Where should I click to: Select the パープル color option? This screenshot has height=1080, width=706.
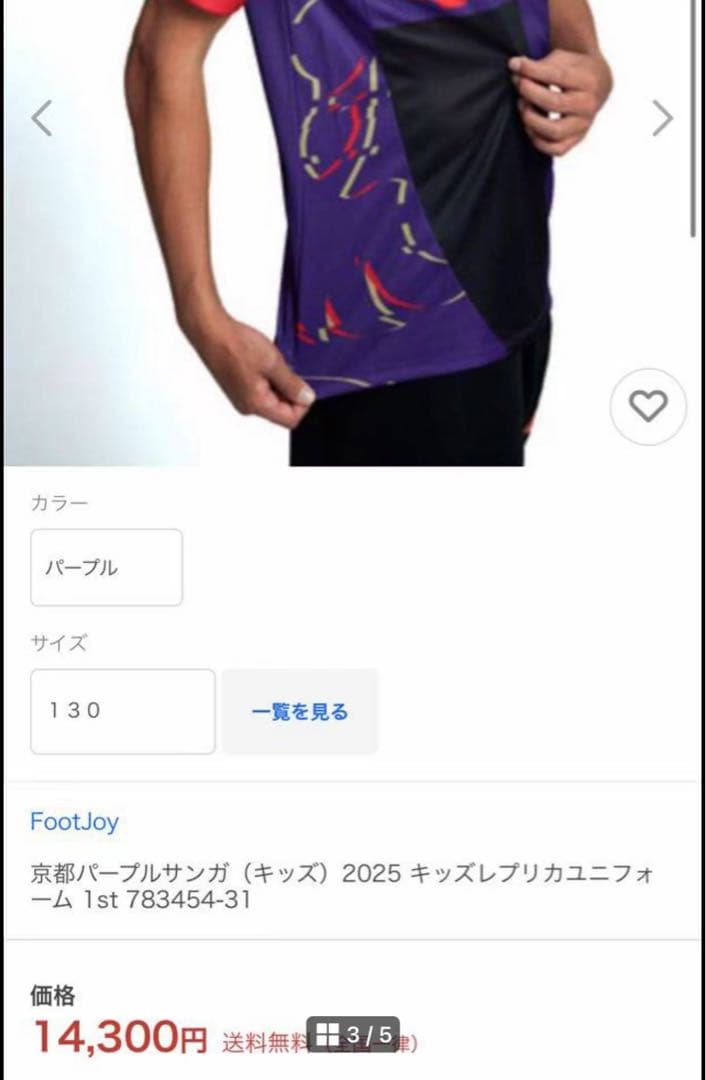pyautogui.click(x=106, y=567)
